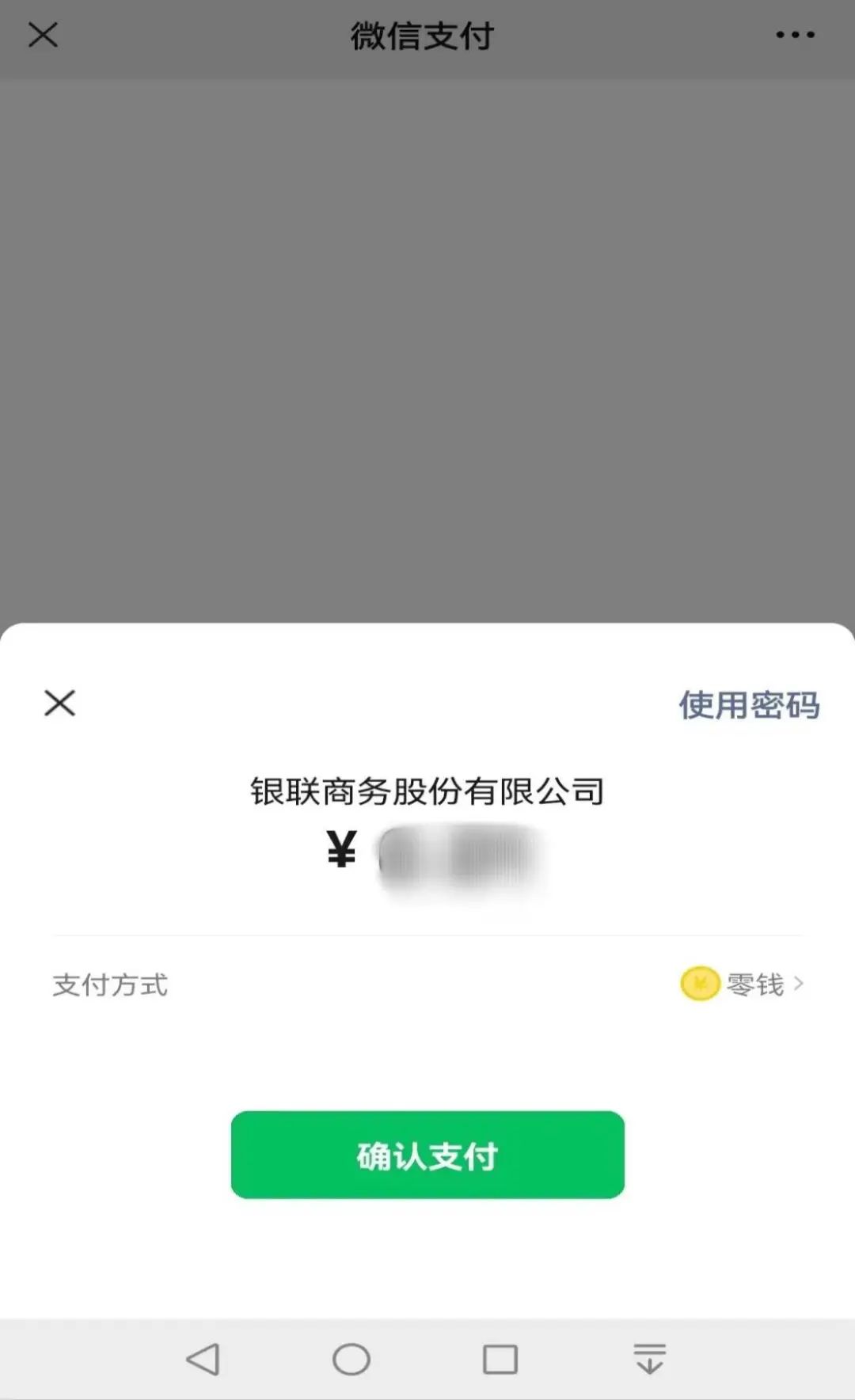The height and width of the screenshot is (1400, 855).
Task: Hide the navigation bar with down arrow
Action: coord(649,1359)
